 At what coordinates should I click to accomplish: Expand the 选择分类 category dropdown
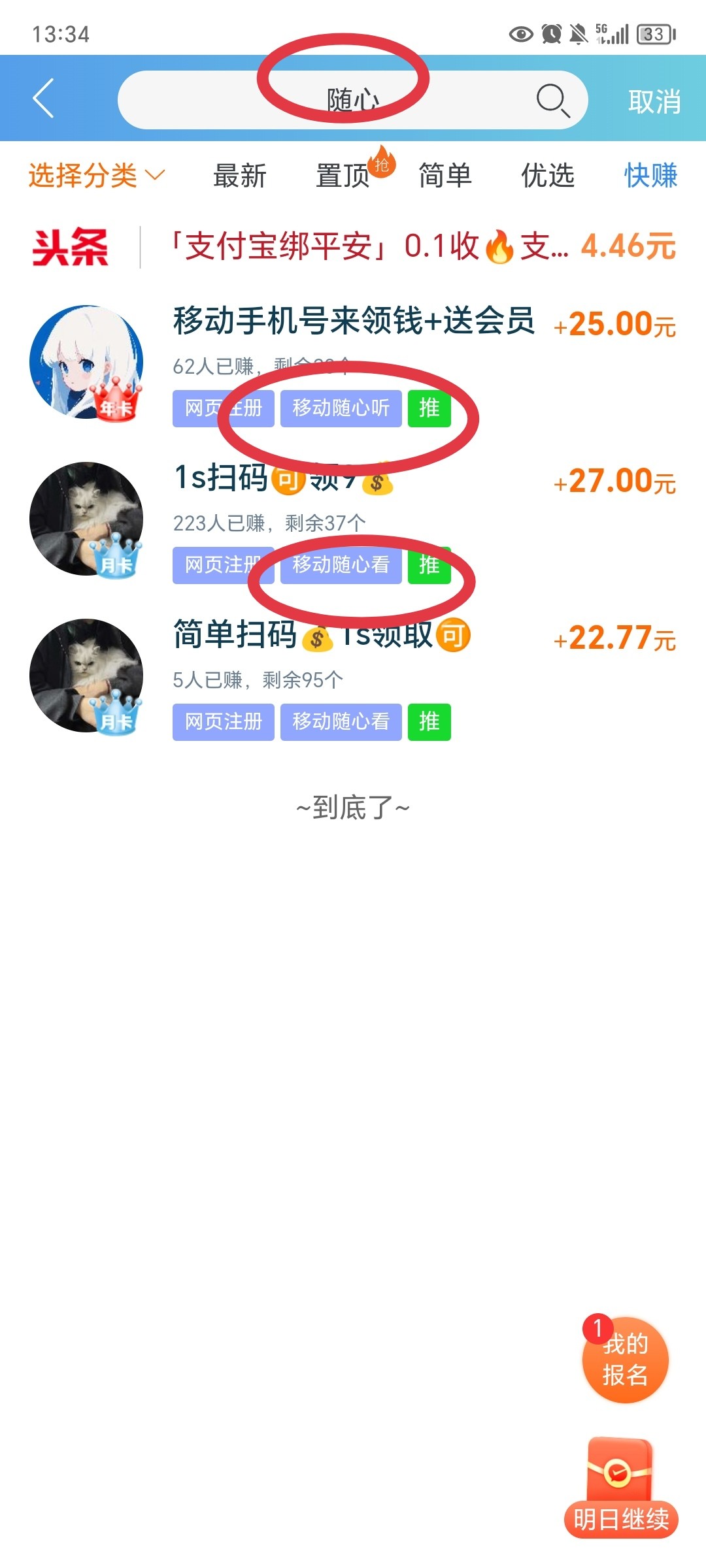[96, 176]
